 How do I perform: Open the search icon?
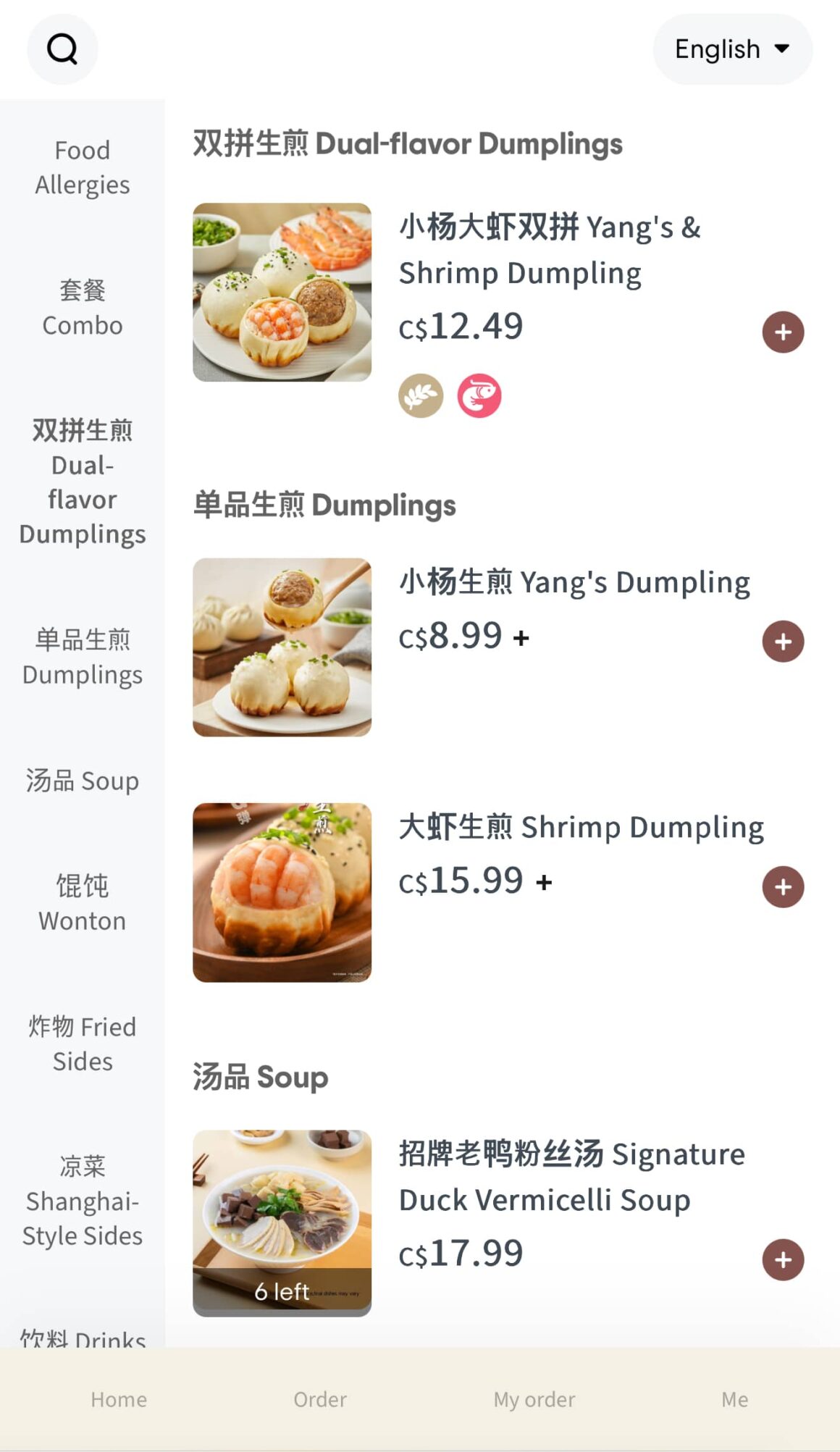click(62, 49)
